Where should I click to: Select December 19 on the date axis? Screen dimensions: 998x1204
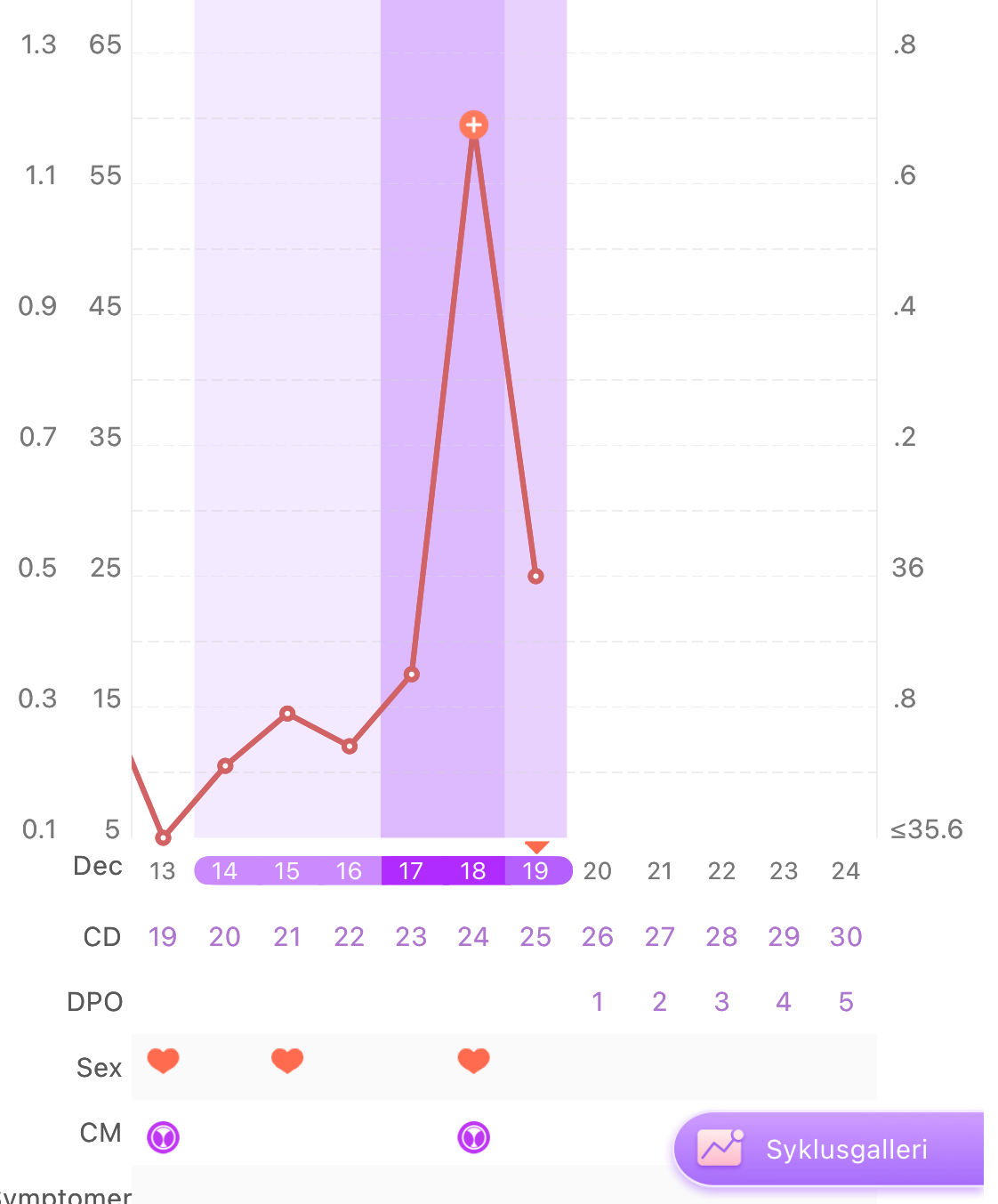[535, 870]
